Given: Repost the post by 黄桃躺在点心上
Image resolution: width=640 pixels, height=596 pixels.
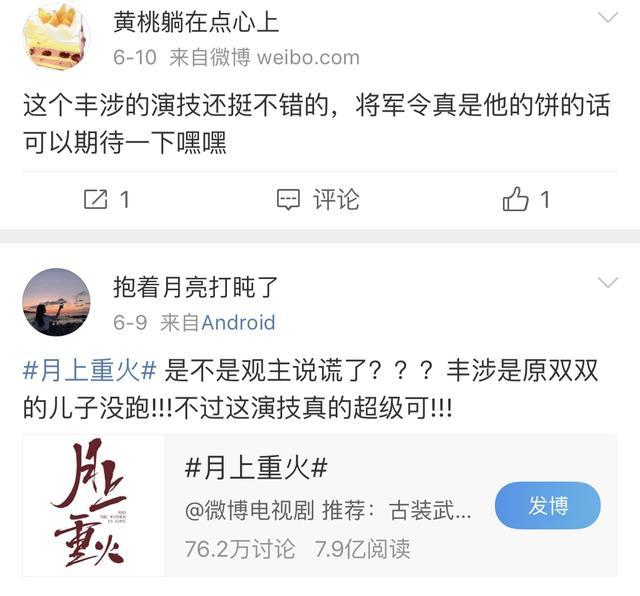Looking at the screenshot, I should [107, 200].
